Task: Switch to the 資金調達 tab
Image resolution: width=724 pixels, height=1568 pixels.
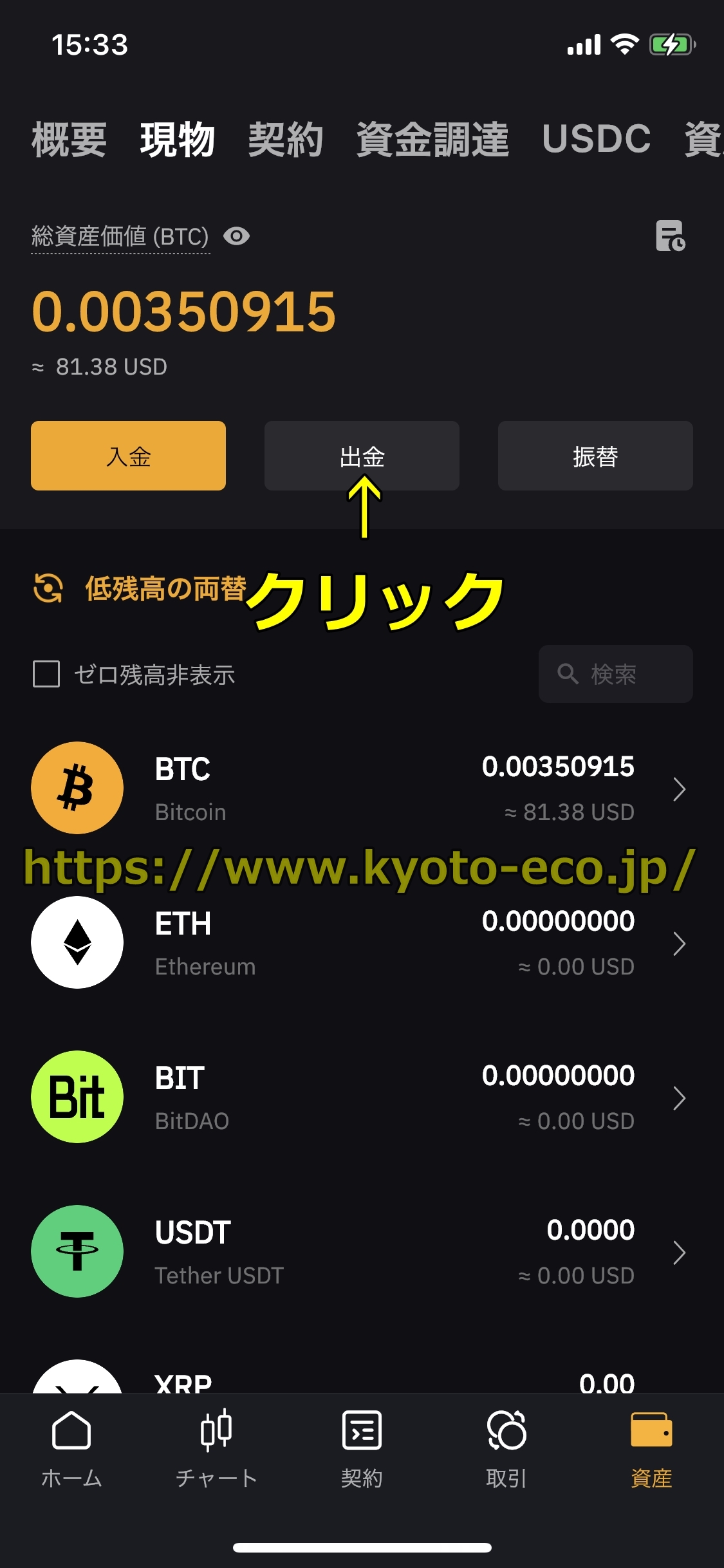Action: [x=432, y=139]
